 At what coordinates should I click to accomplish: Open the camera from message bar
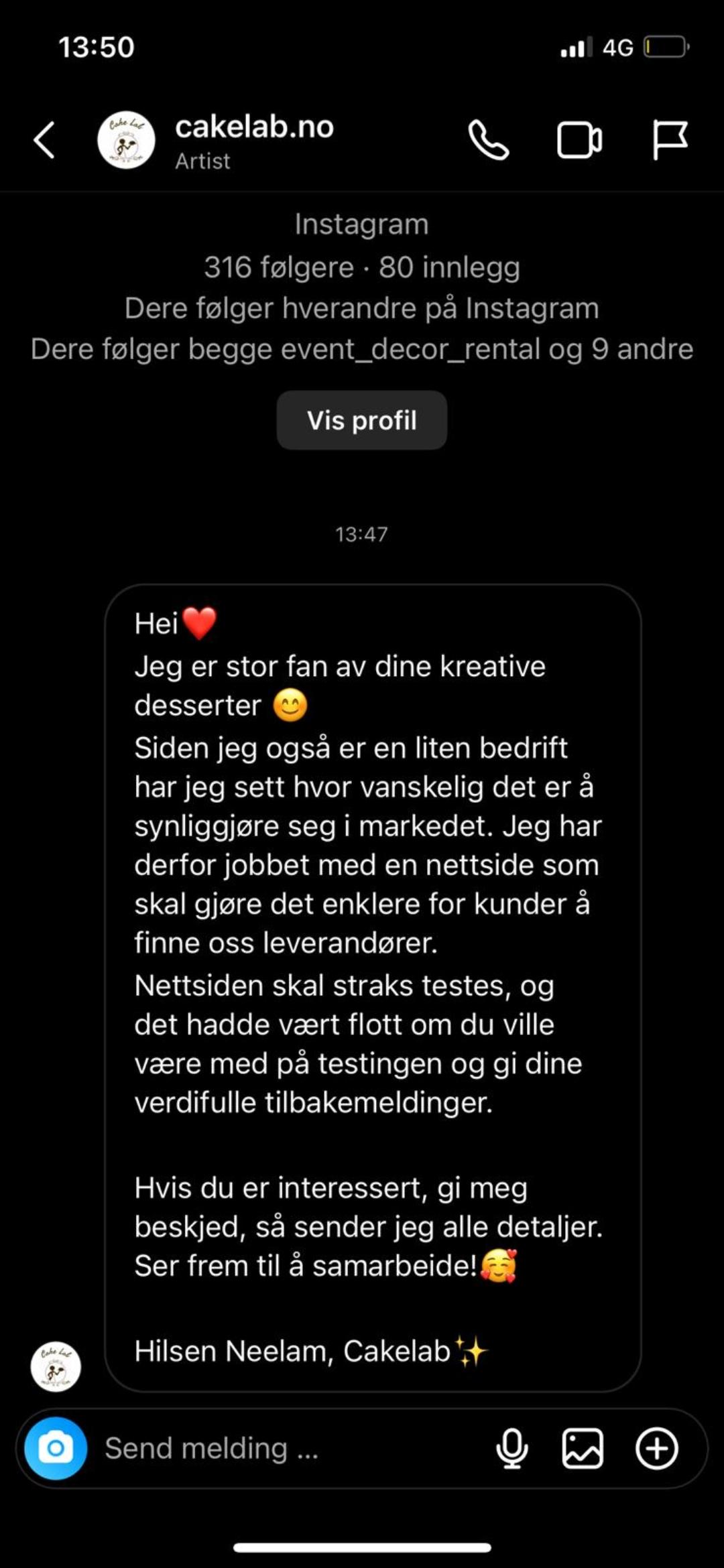click(56, 1448)
